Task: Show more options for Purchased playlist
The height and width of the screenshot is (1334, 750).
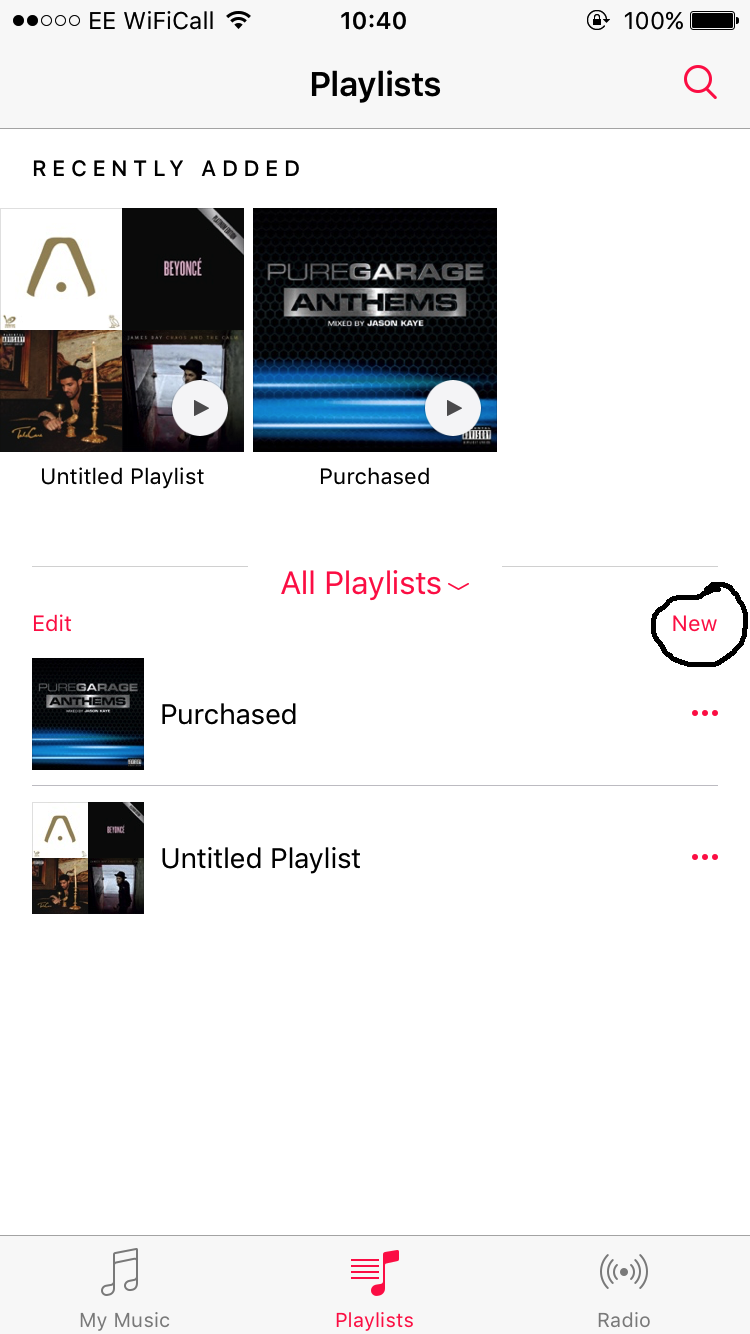Action: 704,714
